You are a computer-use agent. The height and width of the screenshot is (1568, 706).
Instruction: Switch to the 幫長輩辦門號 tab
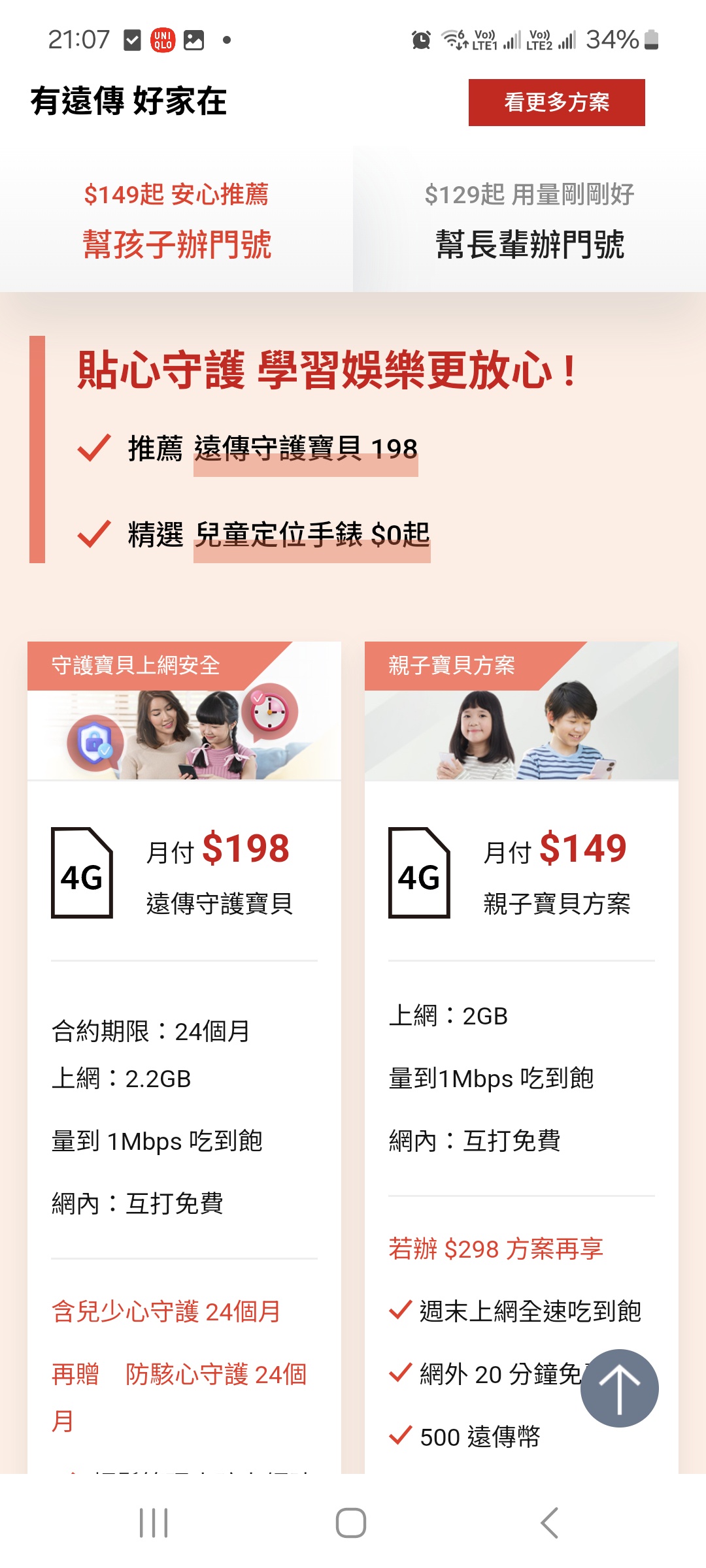(529, 221)
